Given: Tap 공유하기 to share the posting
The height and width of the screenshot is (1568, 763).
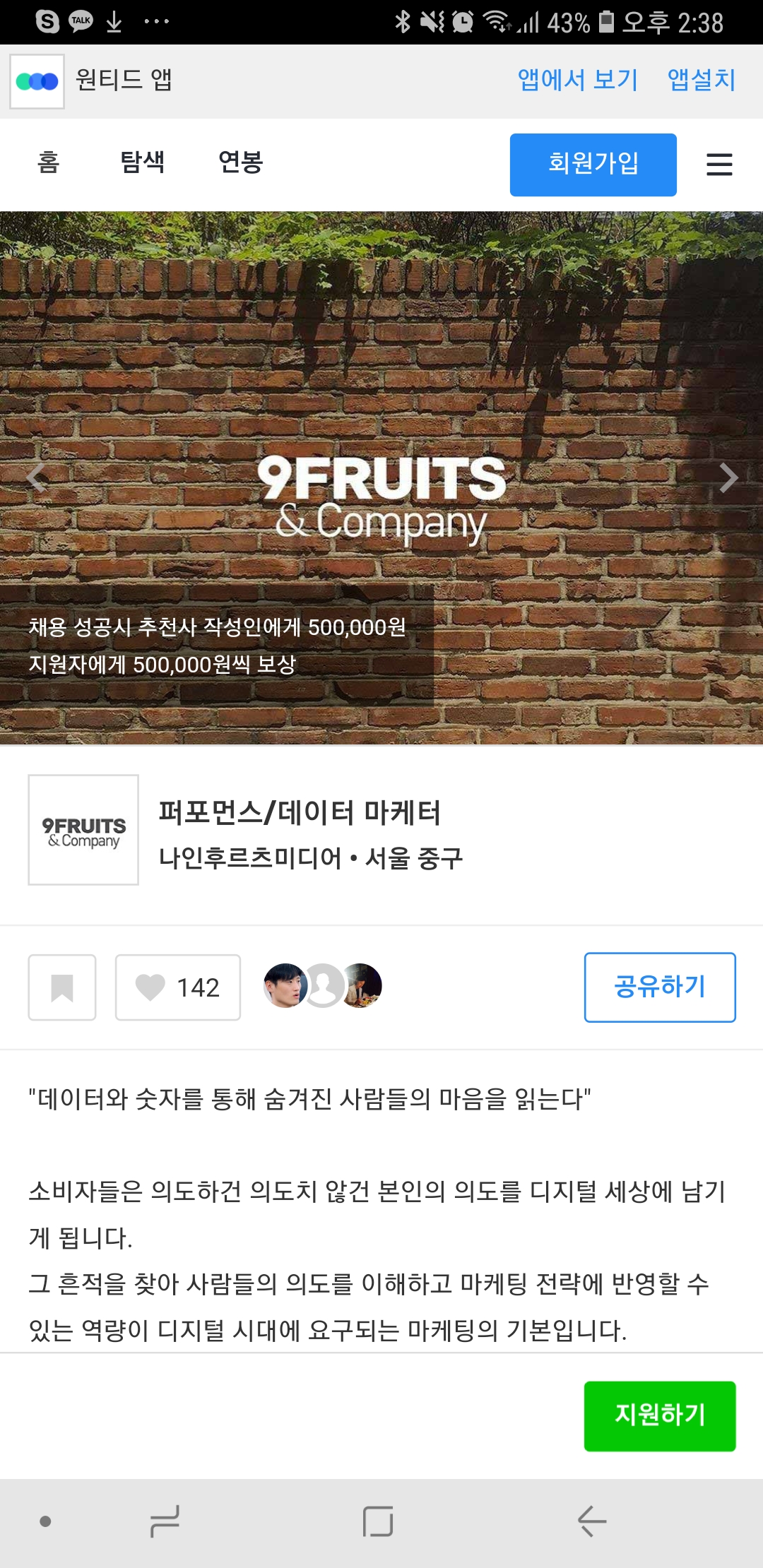Looking at the screenshot, I should [x=659, y=987].
